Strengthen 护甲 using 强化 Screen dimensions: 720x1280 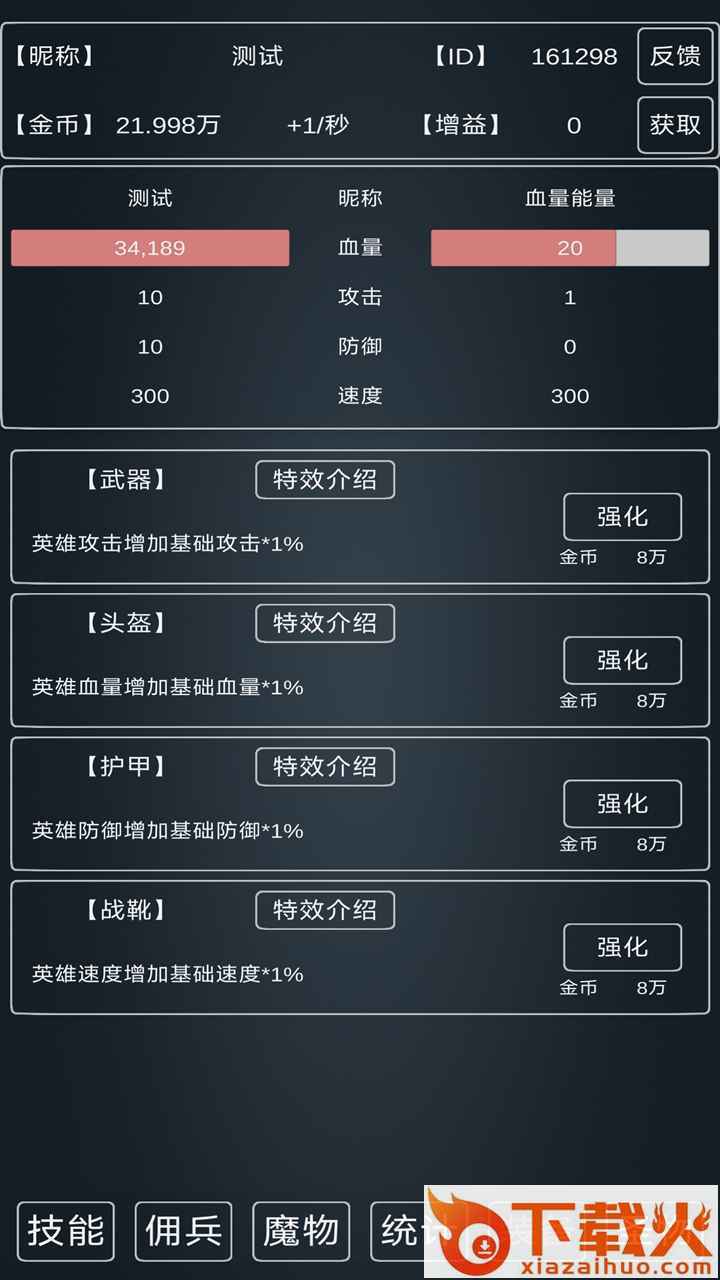(622, 804)
